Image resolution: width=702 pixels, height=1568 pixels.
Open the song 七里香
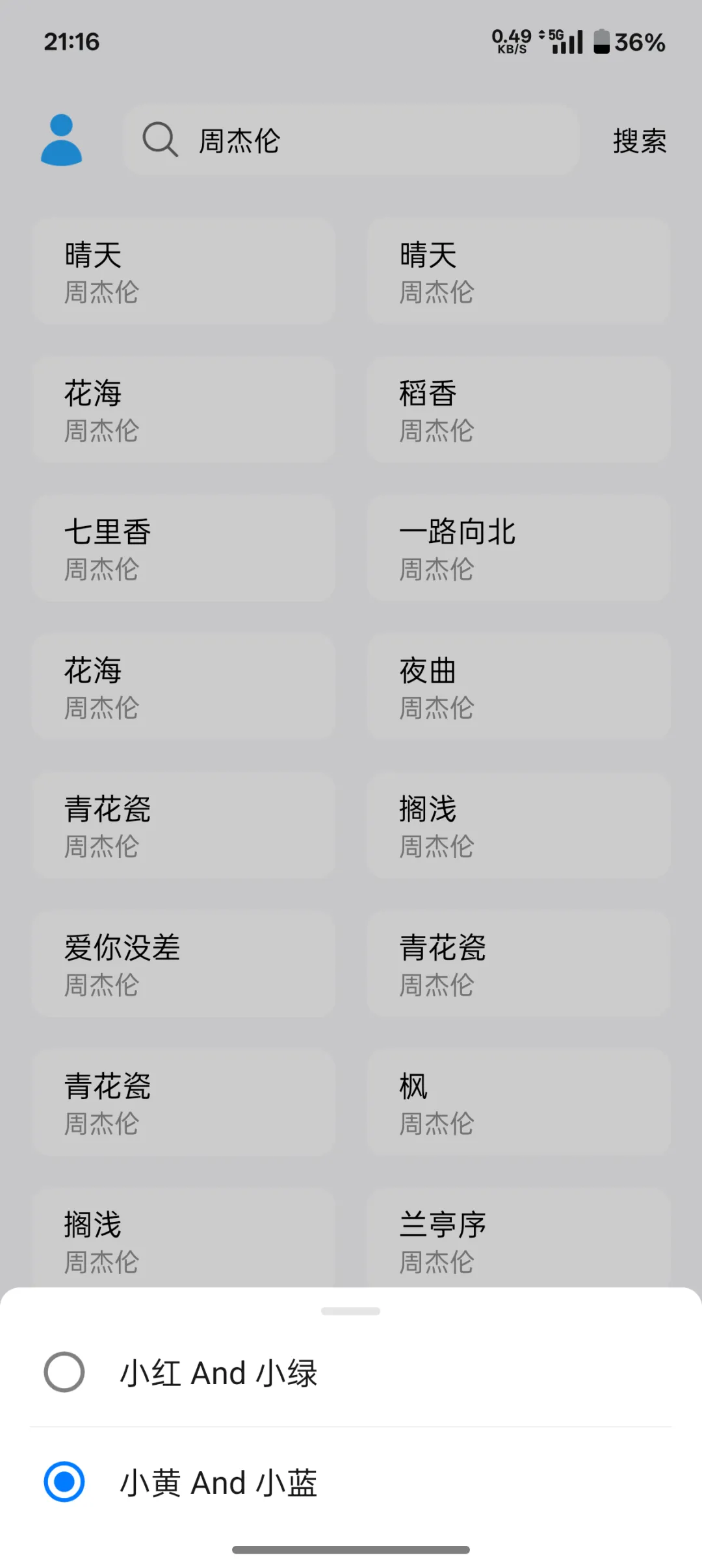183,548
